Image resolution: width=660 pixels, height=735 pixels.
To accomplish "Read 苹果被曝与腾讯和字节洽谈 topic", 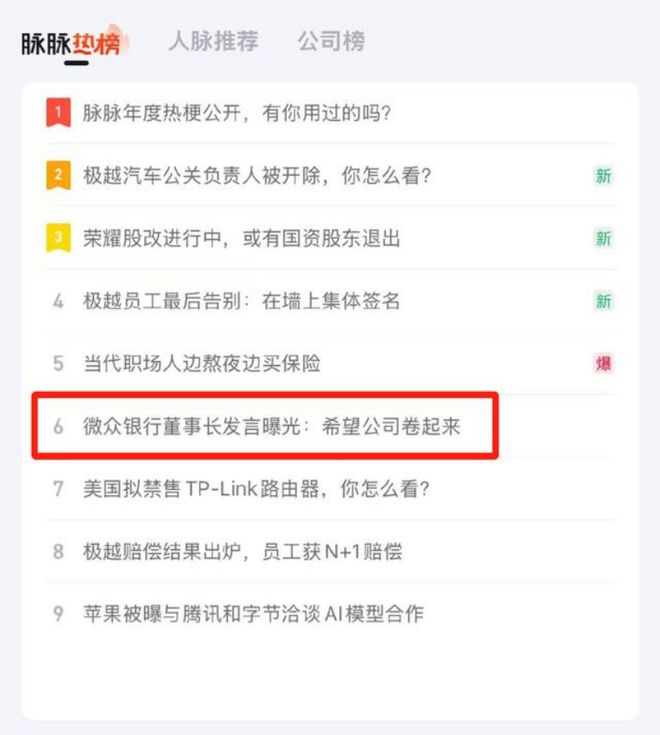I will pyautogui.click(x=253, y=614).
